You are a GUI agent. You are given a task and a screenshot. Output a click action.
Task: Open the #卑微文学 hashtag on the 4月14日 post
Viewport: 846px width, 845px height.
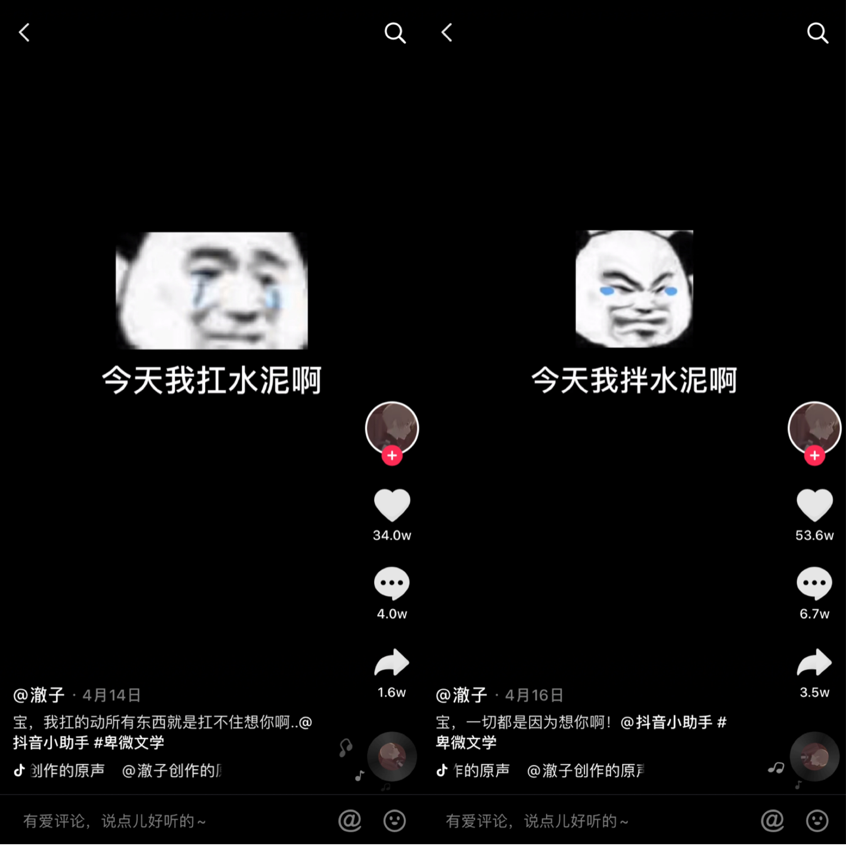(x=129, y=743)
